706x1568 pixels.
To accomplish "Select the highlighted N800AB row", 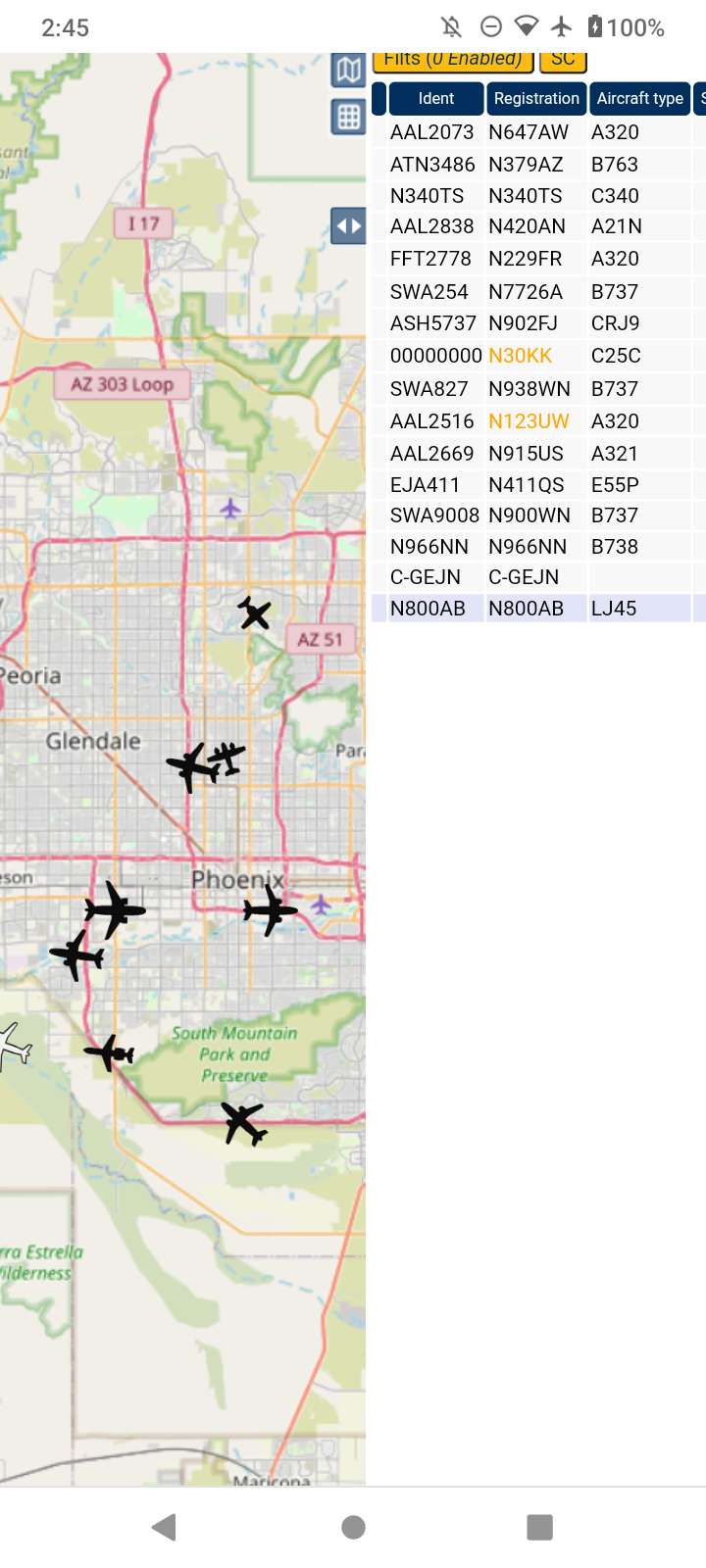I will click(x=538, y=609).
